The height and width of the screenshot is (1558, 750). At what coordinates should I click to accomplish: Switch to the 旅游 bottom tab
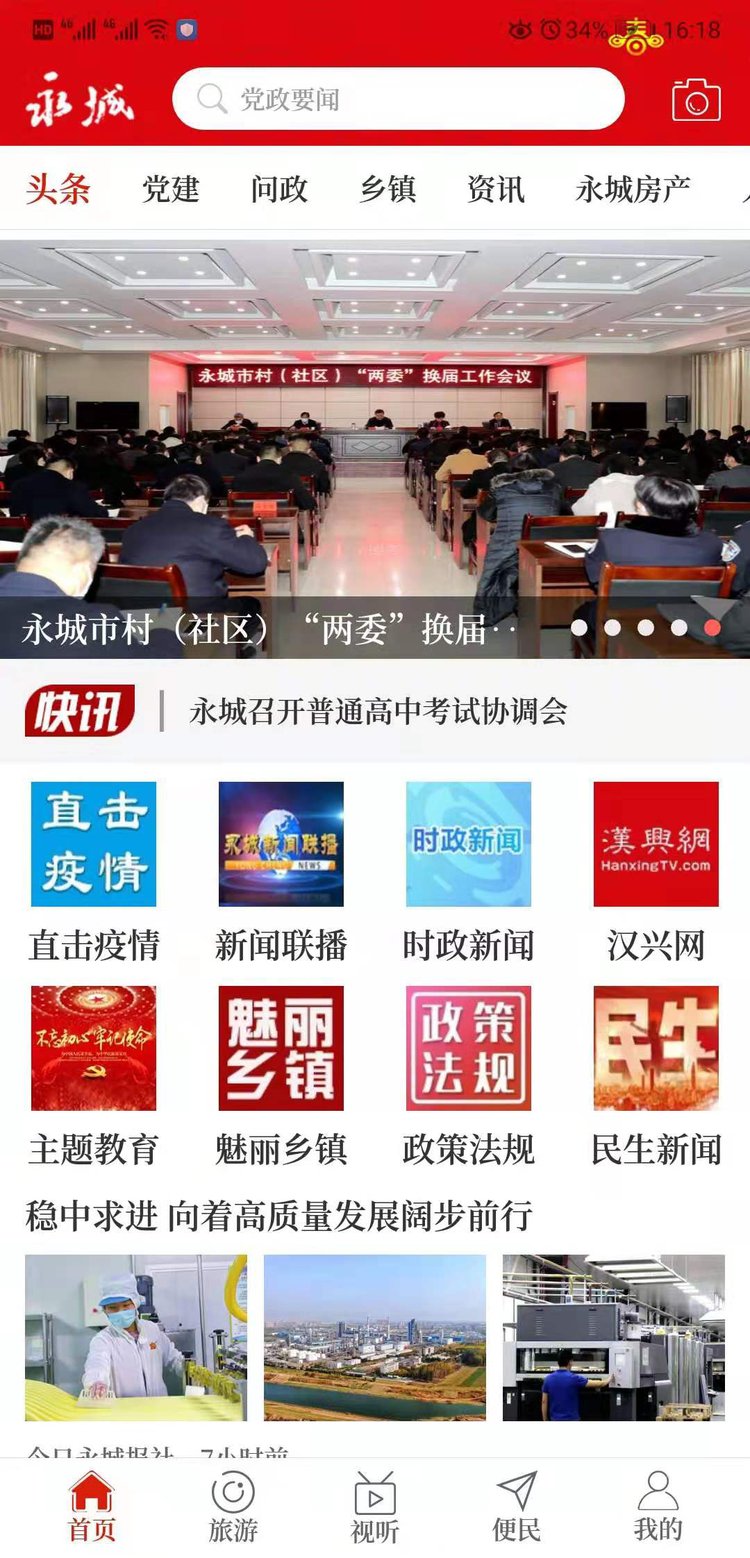pos(233,1507)
